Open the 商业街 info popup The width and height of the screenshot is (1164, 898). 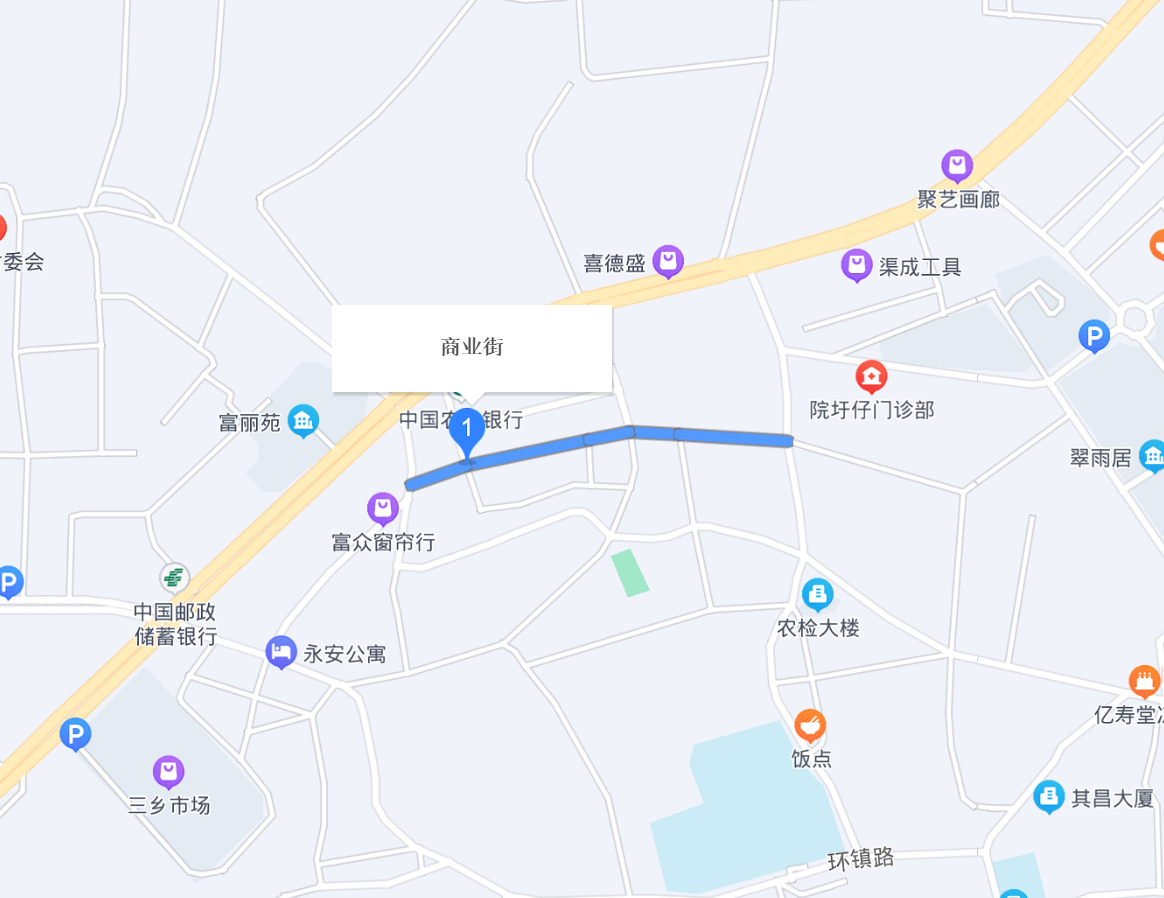(x=472, y=348)
